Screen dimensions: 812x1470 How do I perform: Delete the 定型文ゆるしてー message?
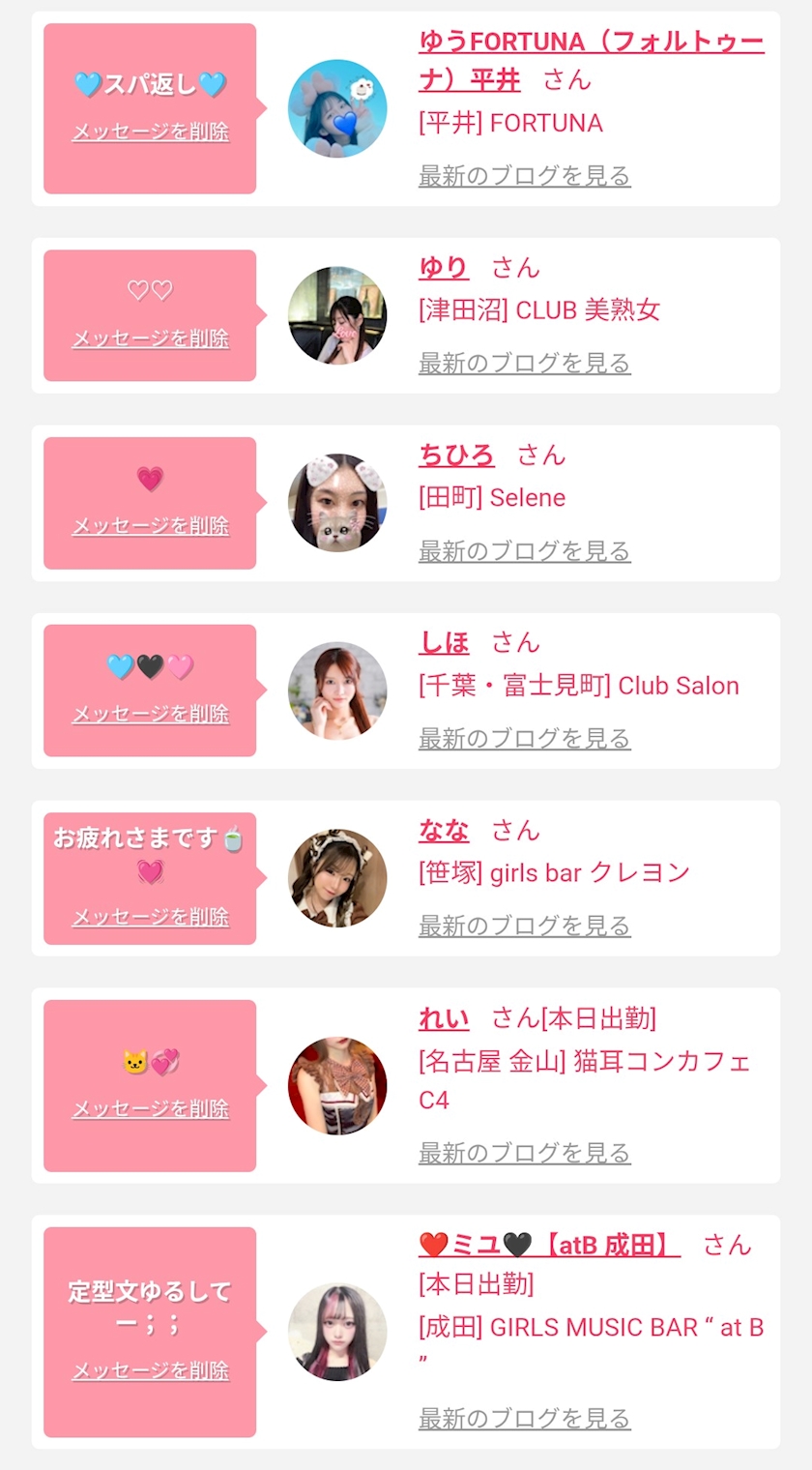pyautogui.click(x=150, y=1371)
